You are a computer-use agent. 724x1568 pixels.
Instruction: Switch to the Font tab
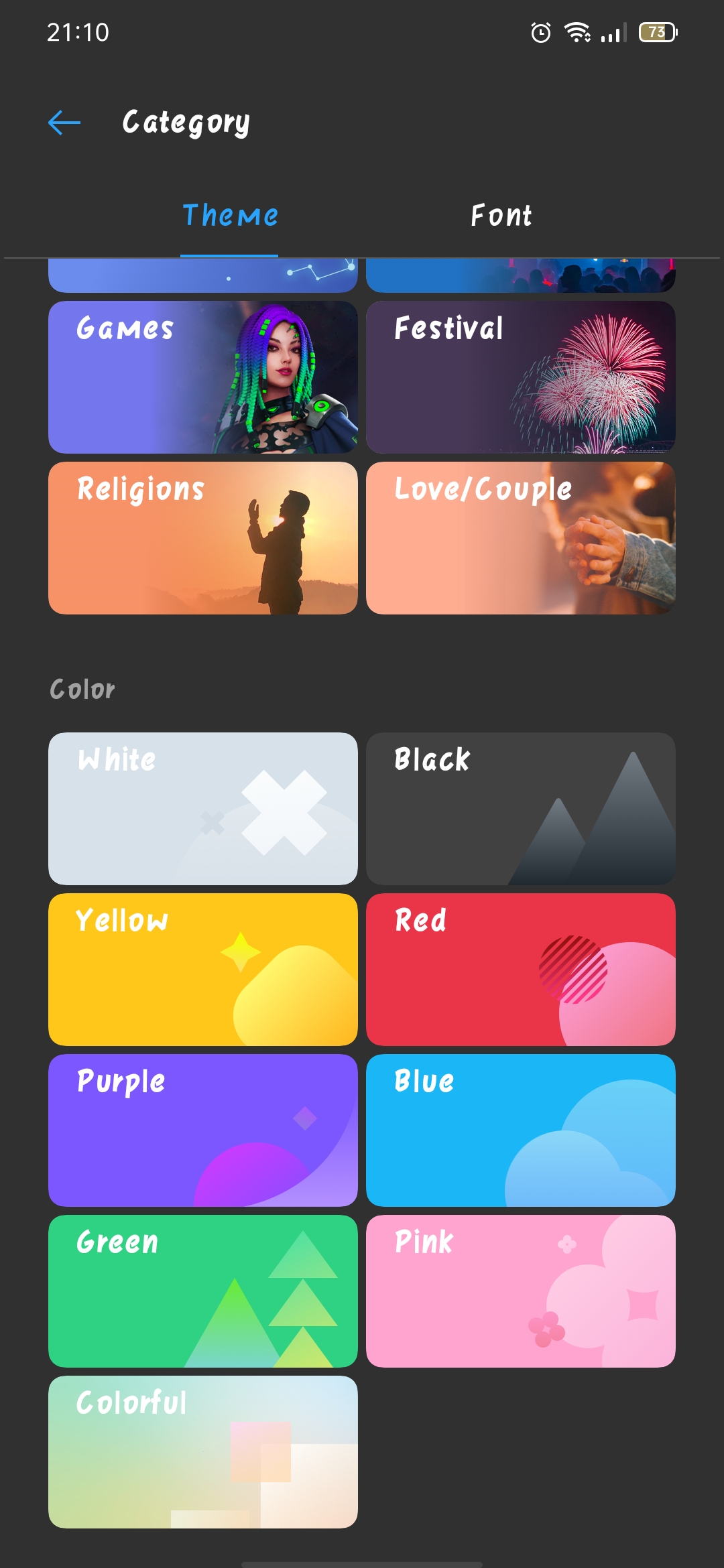(501, 216)
